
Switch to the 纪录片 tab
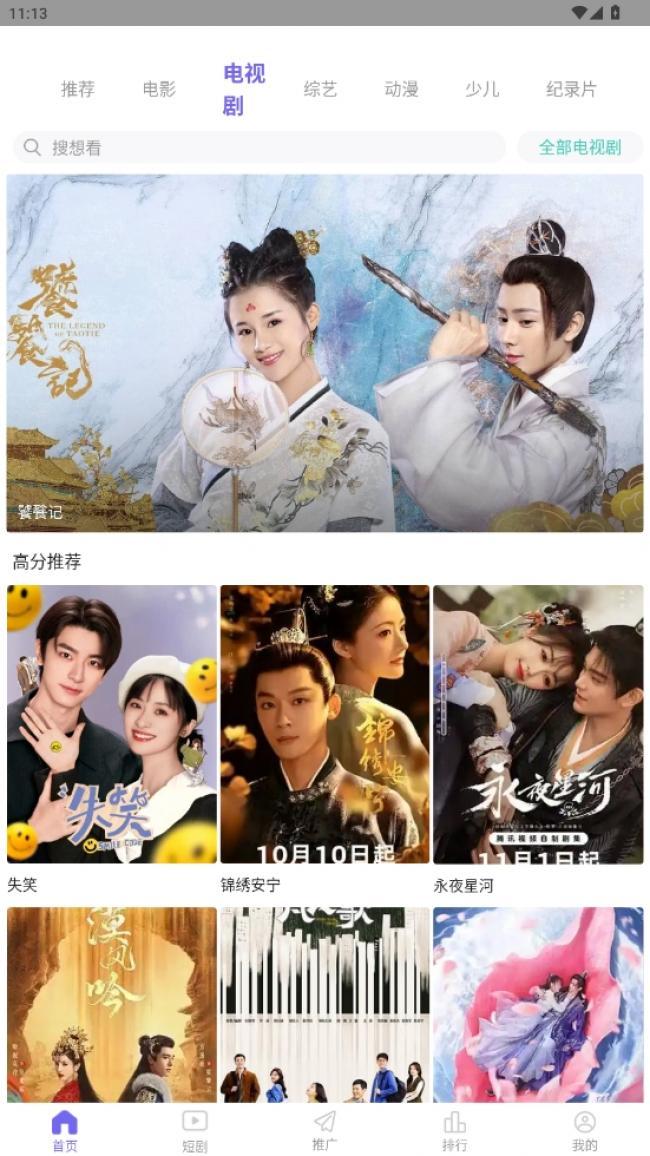coord(571,89)
